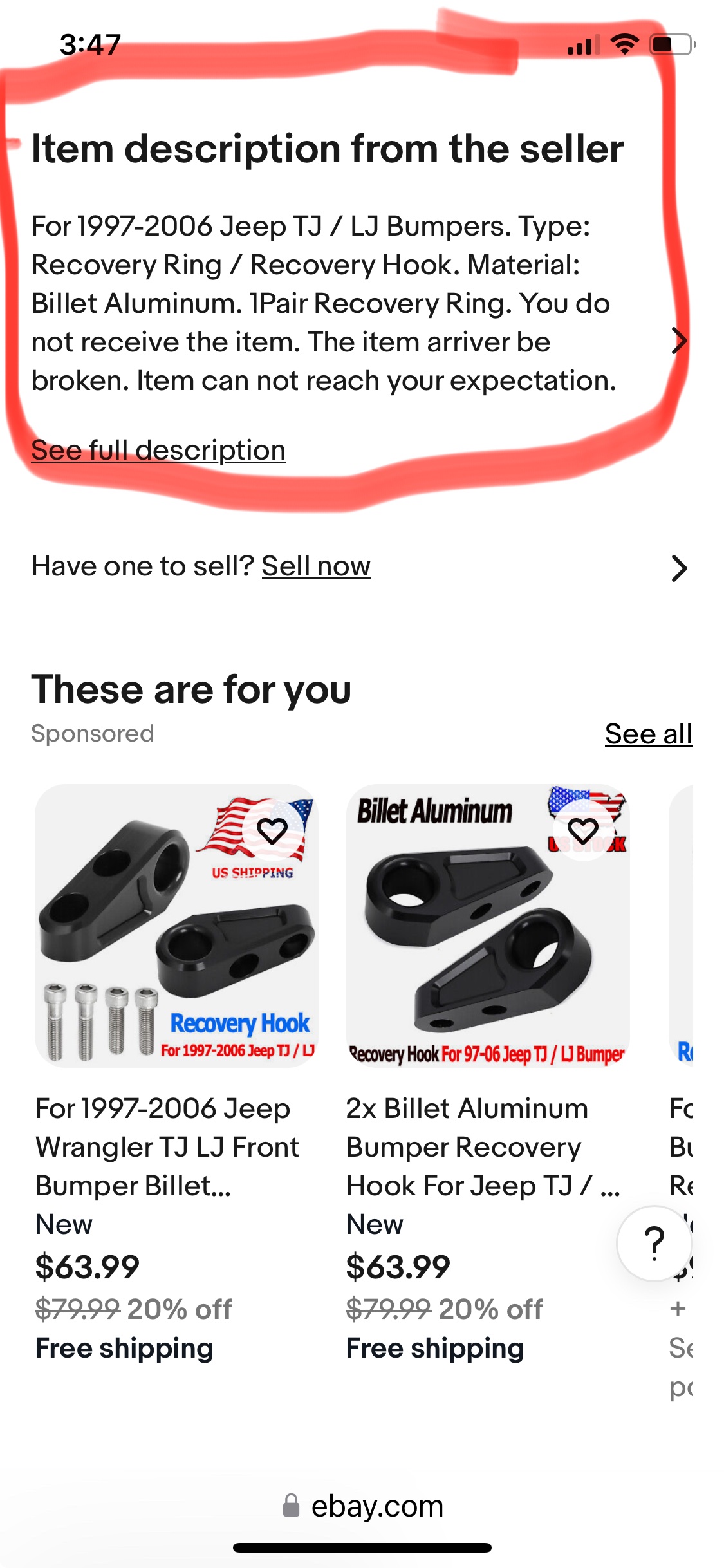Open the Have one to sell chevron
The height and width of the screenshot is (1568, 724).
[678, 568]
